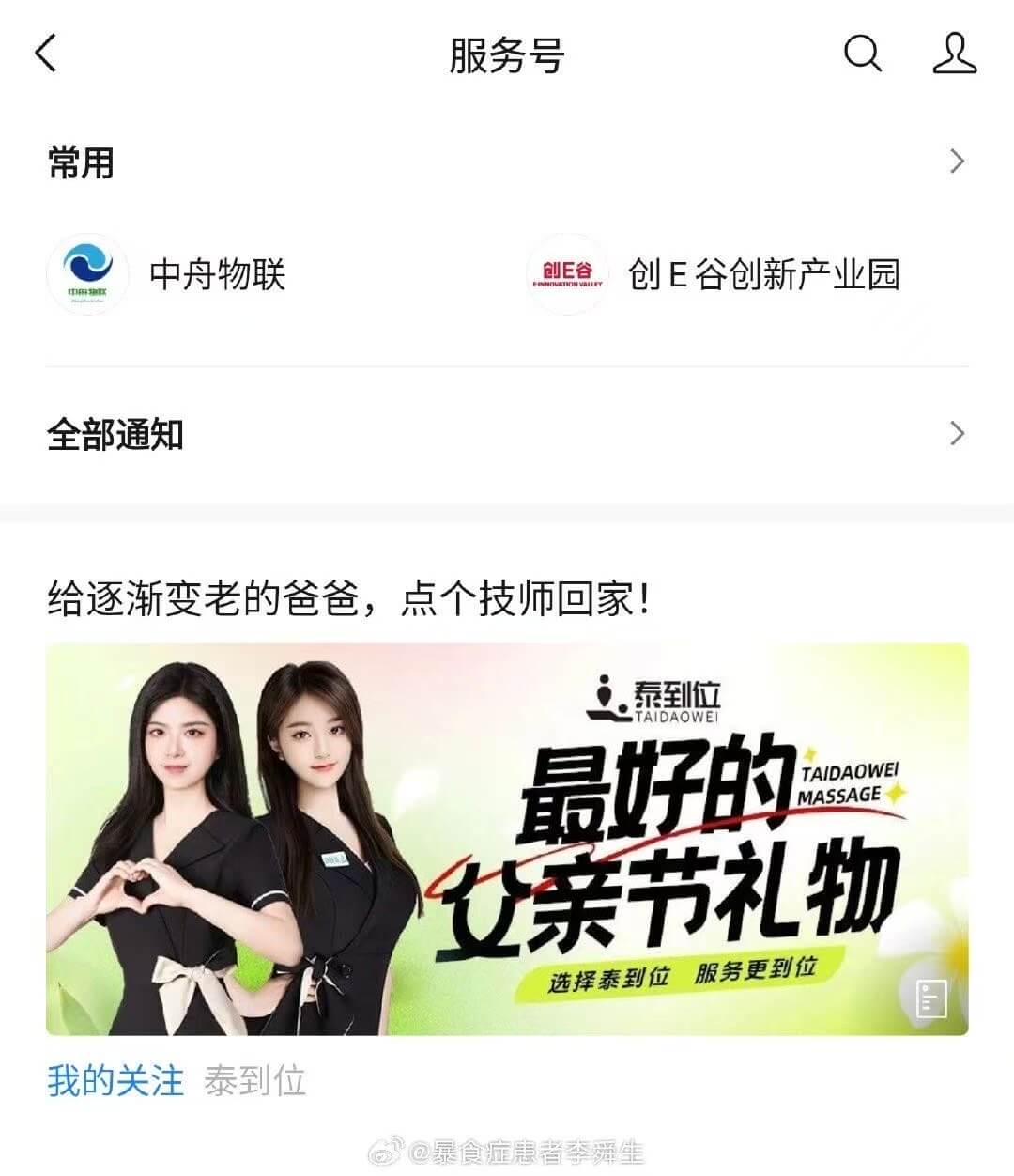Expand the 常用 section chevron
This screenshot has height=1176, width=1014.
click(957, 160)
